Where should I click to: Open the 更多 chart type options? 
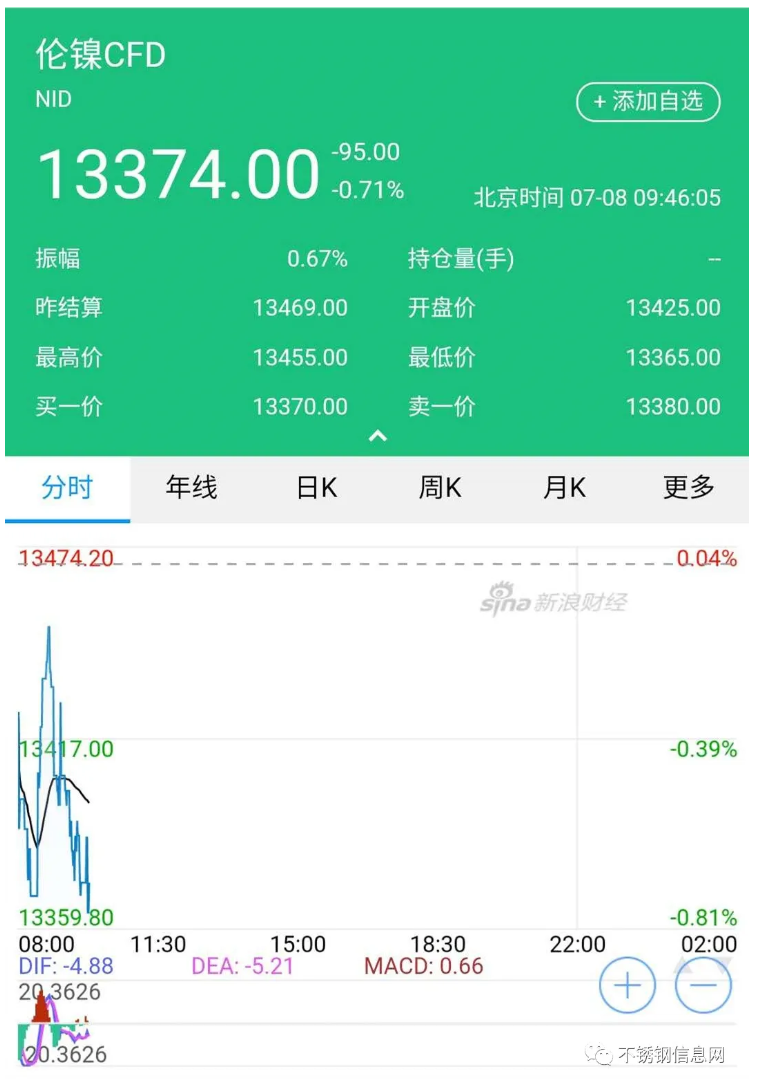tap(687, 489)
